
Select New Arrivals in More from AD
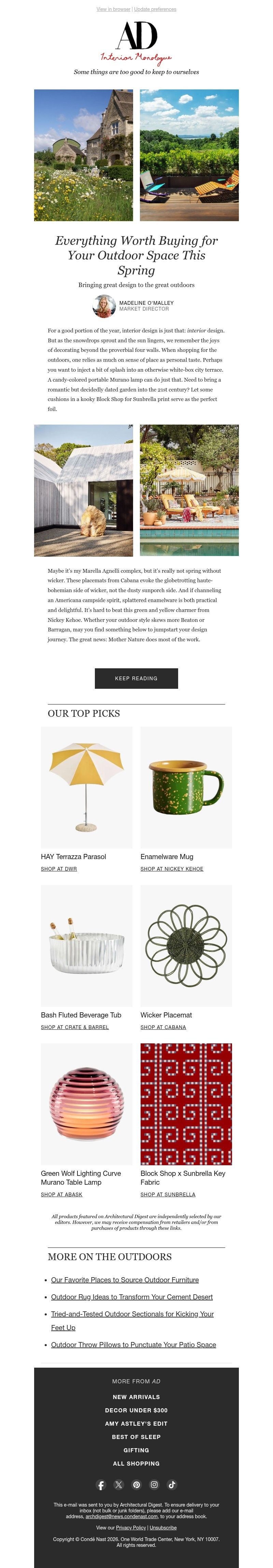[136, 1396]
